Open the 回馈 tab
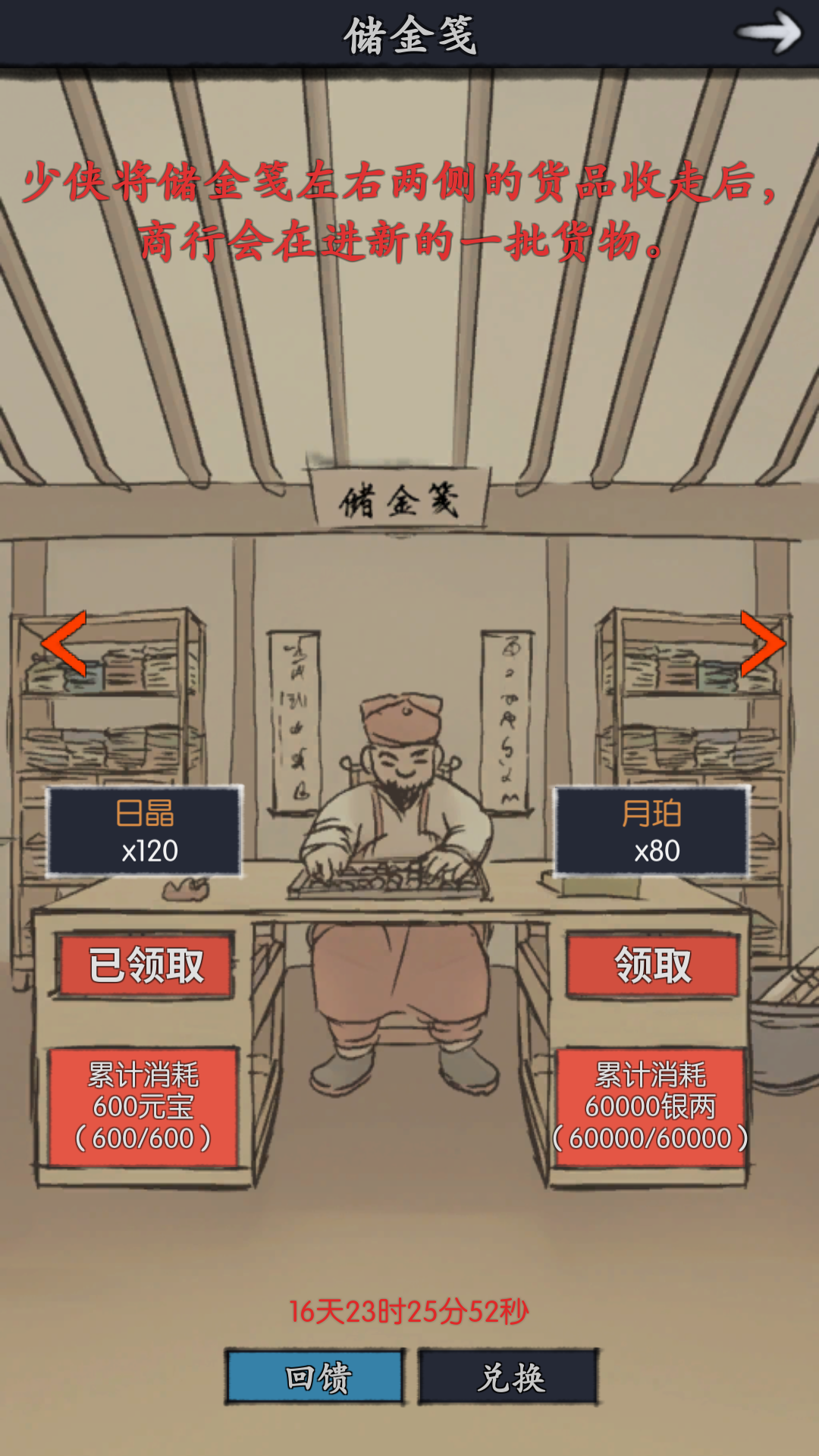819x1456 pixels. pos(315,1377)
